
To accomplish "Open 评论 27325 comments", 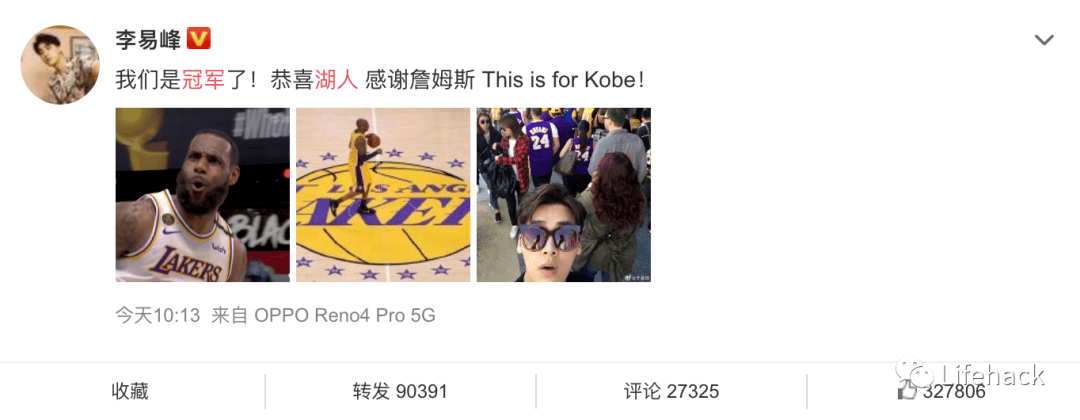I will pyautogui.click(x=671, y=391).
